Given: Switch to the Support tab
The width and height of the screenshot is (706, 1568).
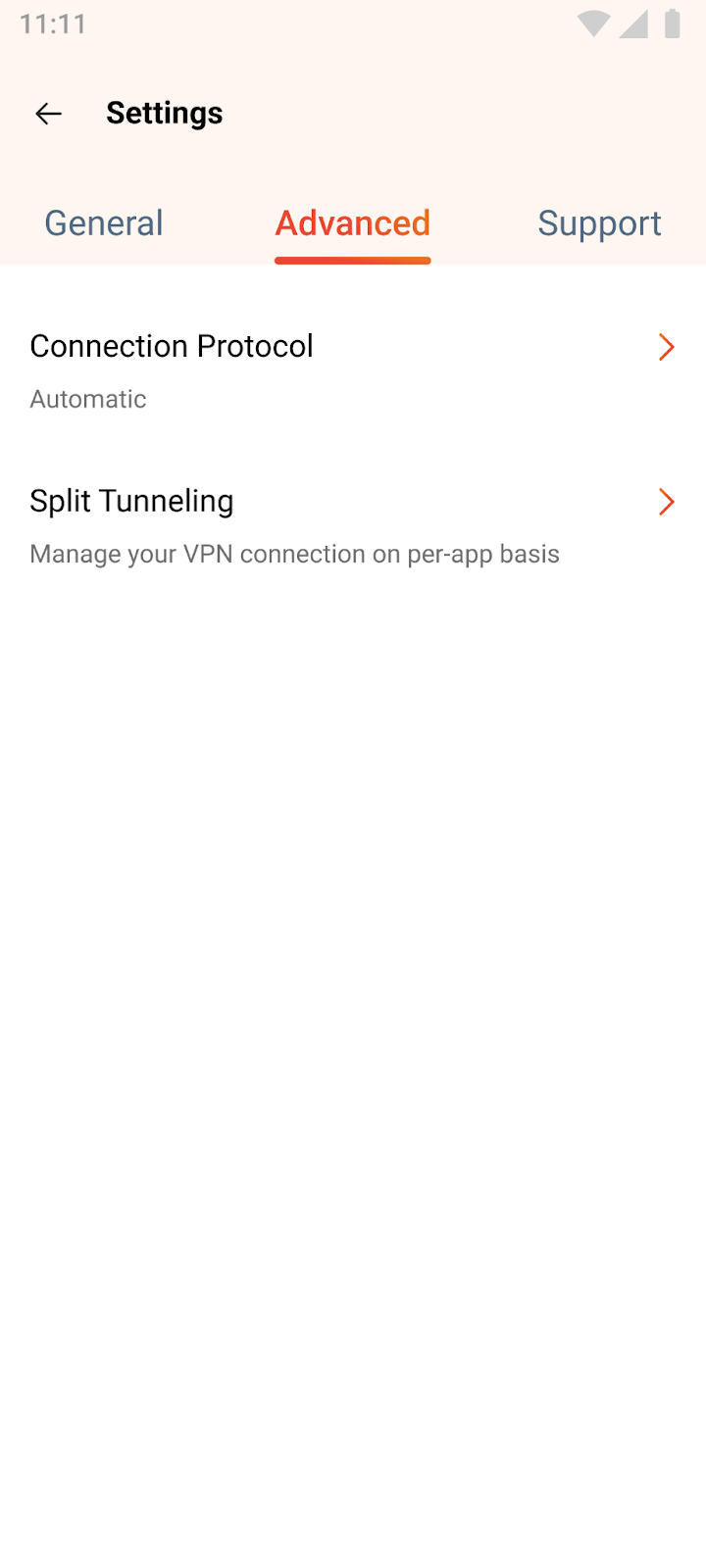Looking at the screenshot, I should point(599,223).
